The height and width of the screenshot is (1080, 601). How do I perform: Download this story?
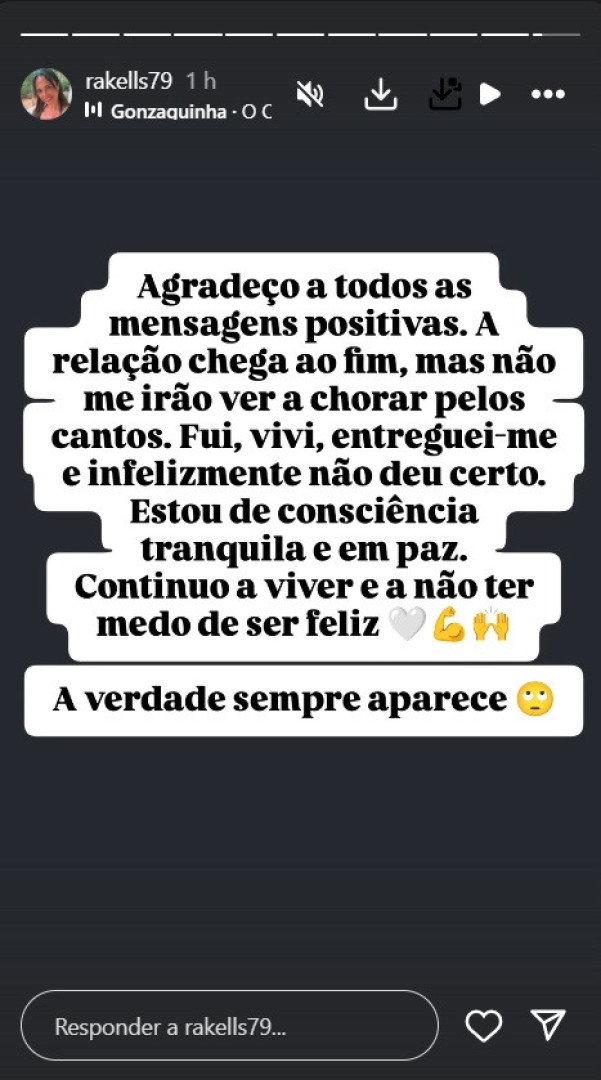(x=381, y=94)
